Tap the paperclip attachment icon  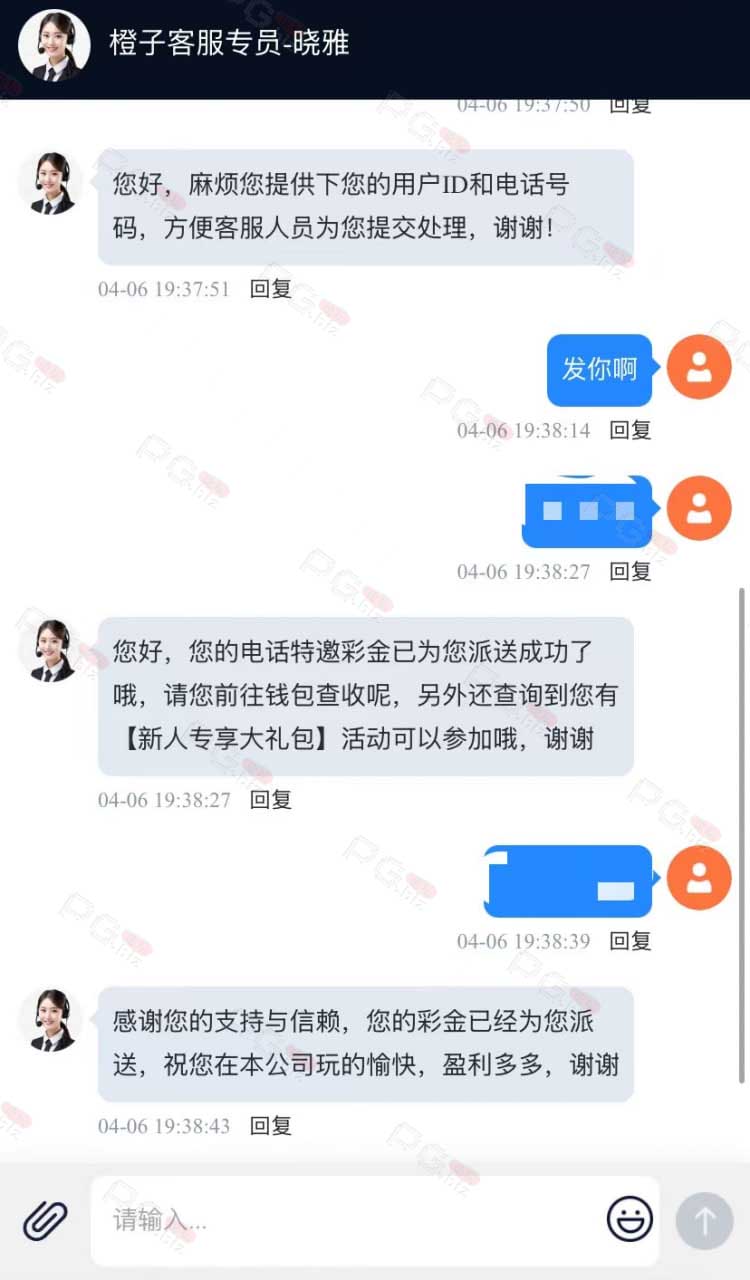click(x=45, y=1220)
